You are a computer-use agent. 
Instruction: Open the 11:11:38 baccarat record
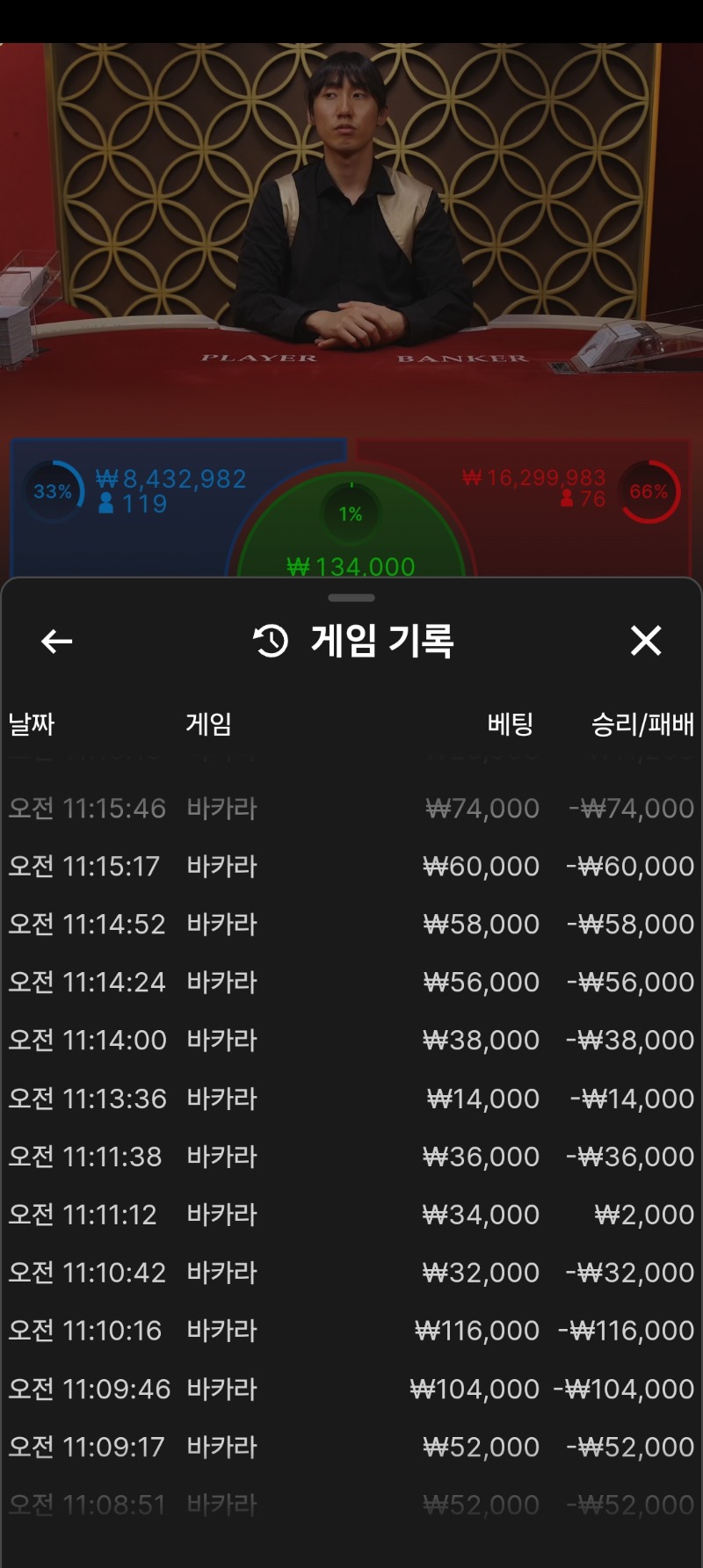351,1157
